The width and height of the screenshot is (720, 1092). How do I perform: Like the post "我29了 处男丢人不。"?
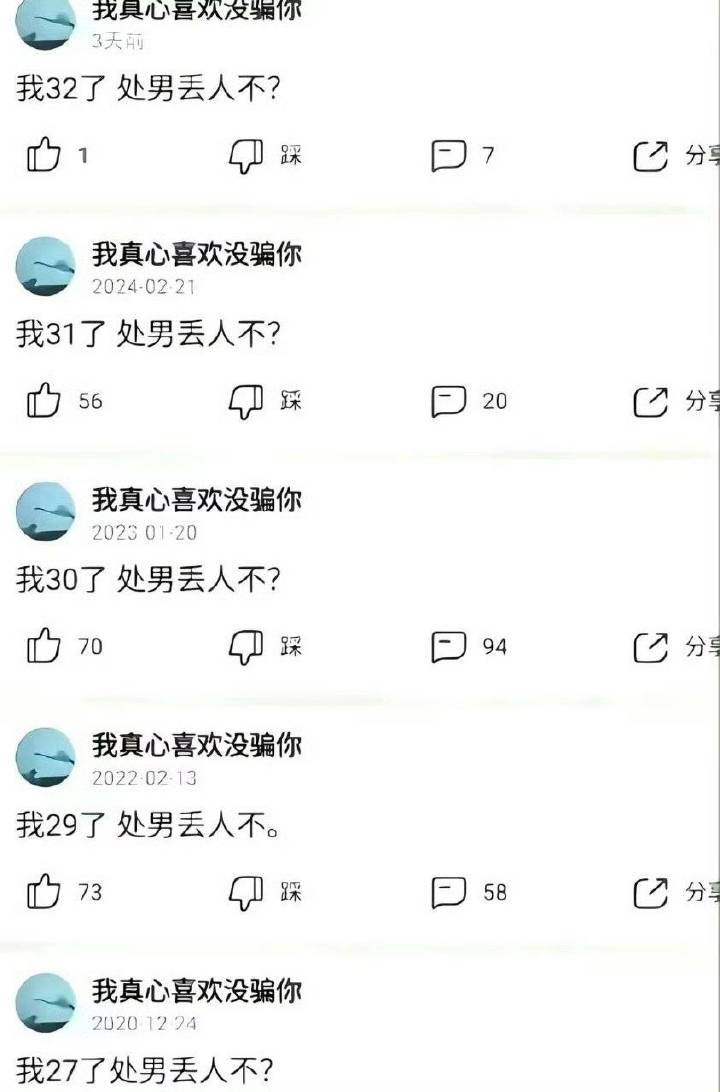tap(43, 892)
